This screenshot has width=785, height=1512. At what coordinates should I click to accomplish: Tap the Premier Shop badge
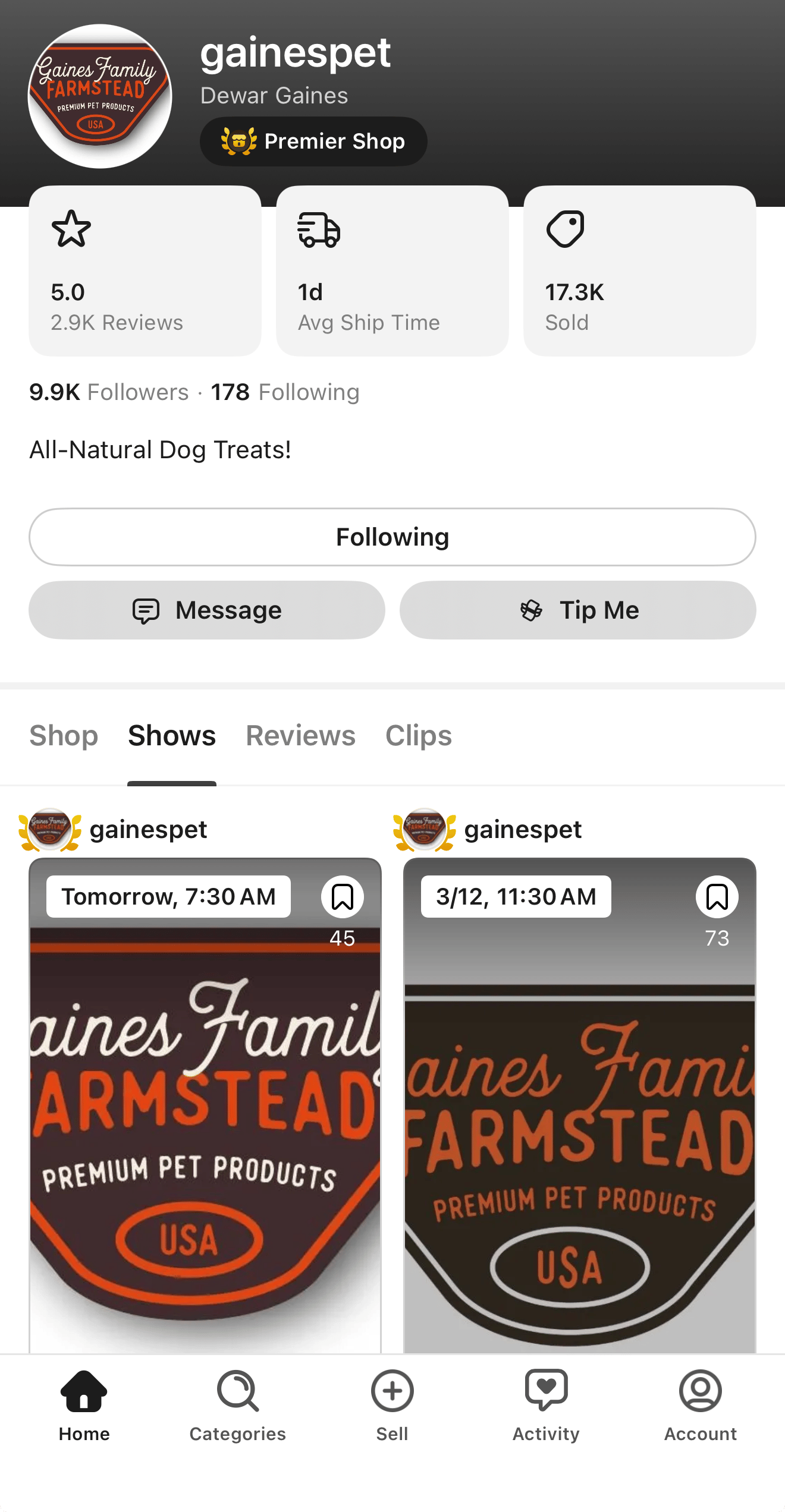click(x=313, y=141)
